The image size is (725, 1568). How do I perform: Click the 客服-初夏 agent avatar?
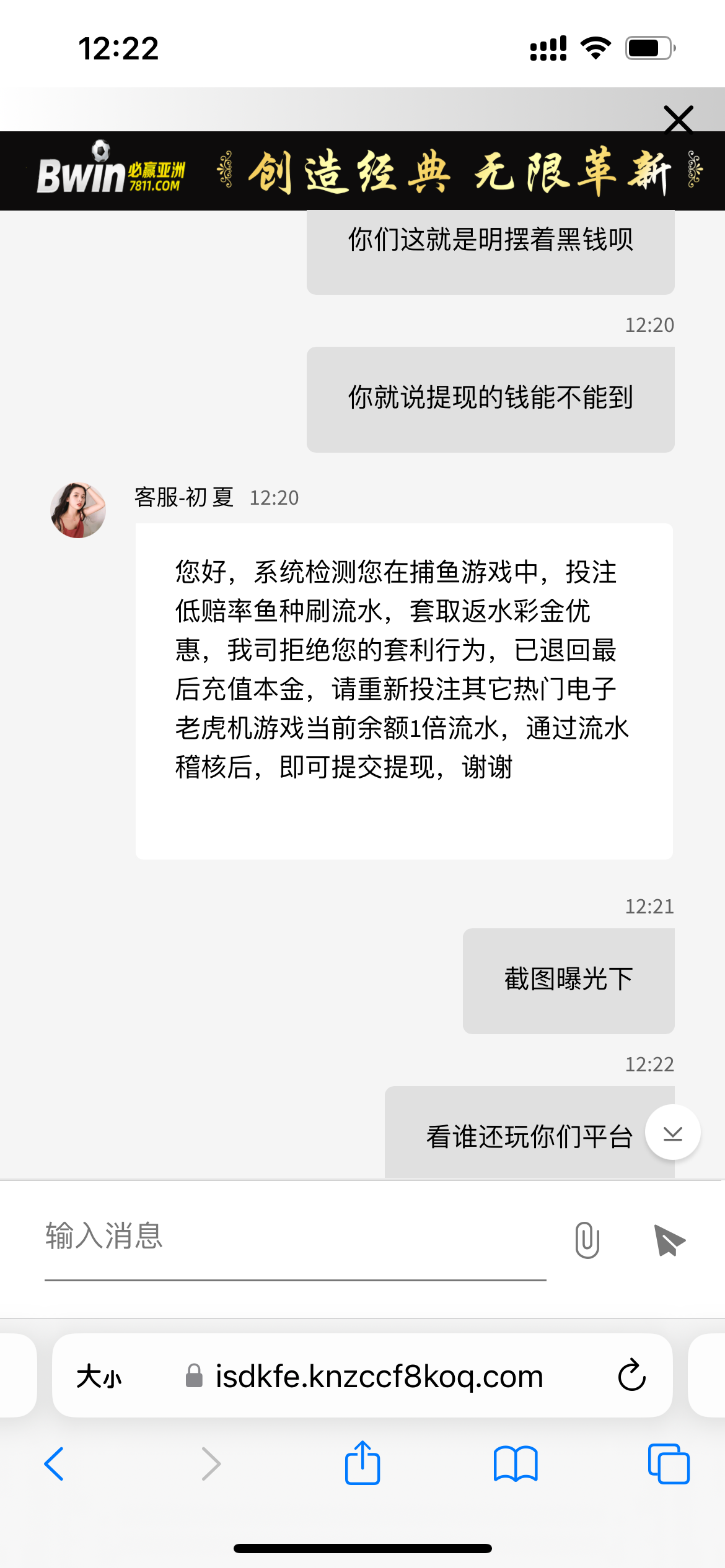77,509
